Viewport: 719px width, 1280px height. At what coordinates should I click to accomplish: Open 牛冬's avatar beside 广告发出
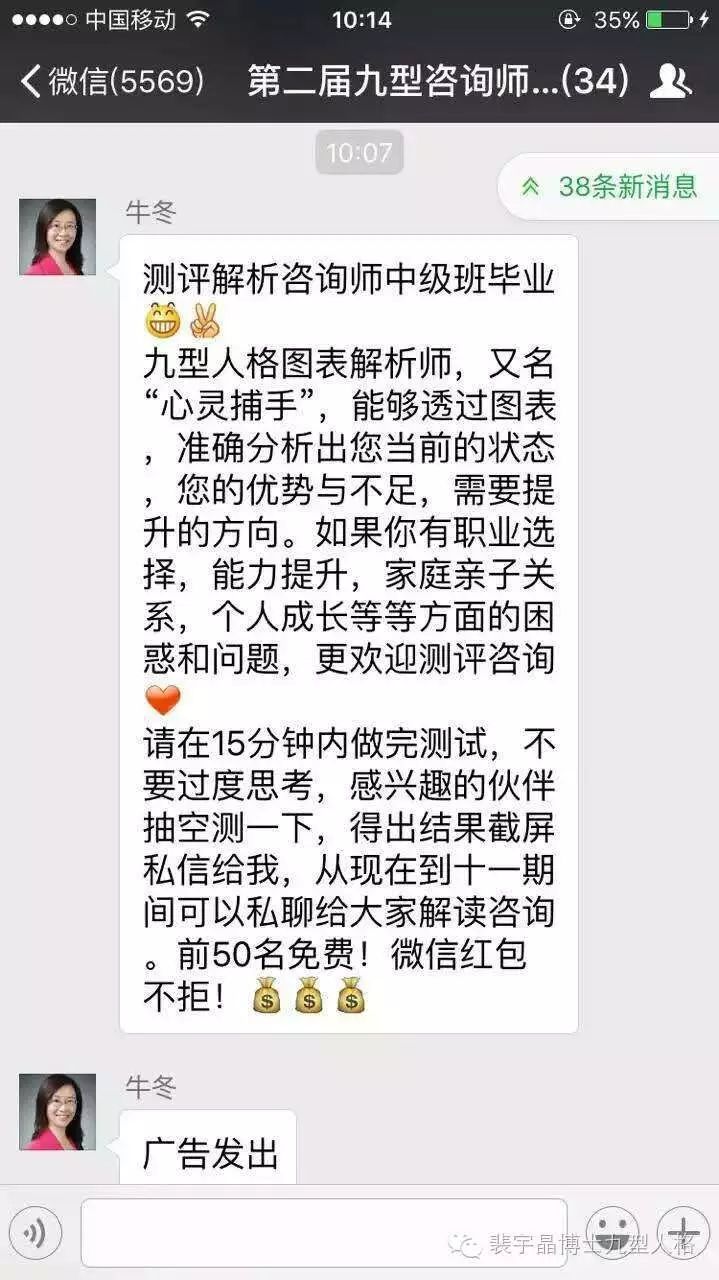tap(57, 1112)
